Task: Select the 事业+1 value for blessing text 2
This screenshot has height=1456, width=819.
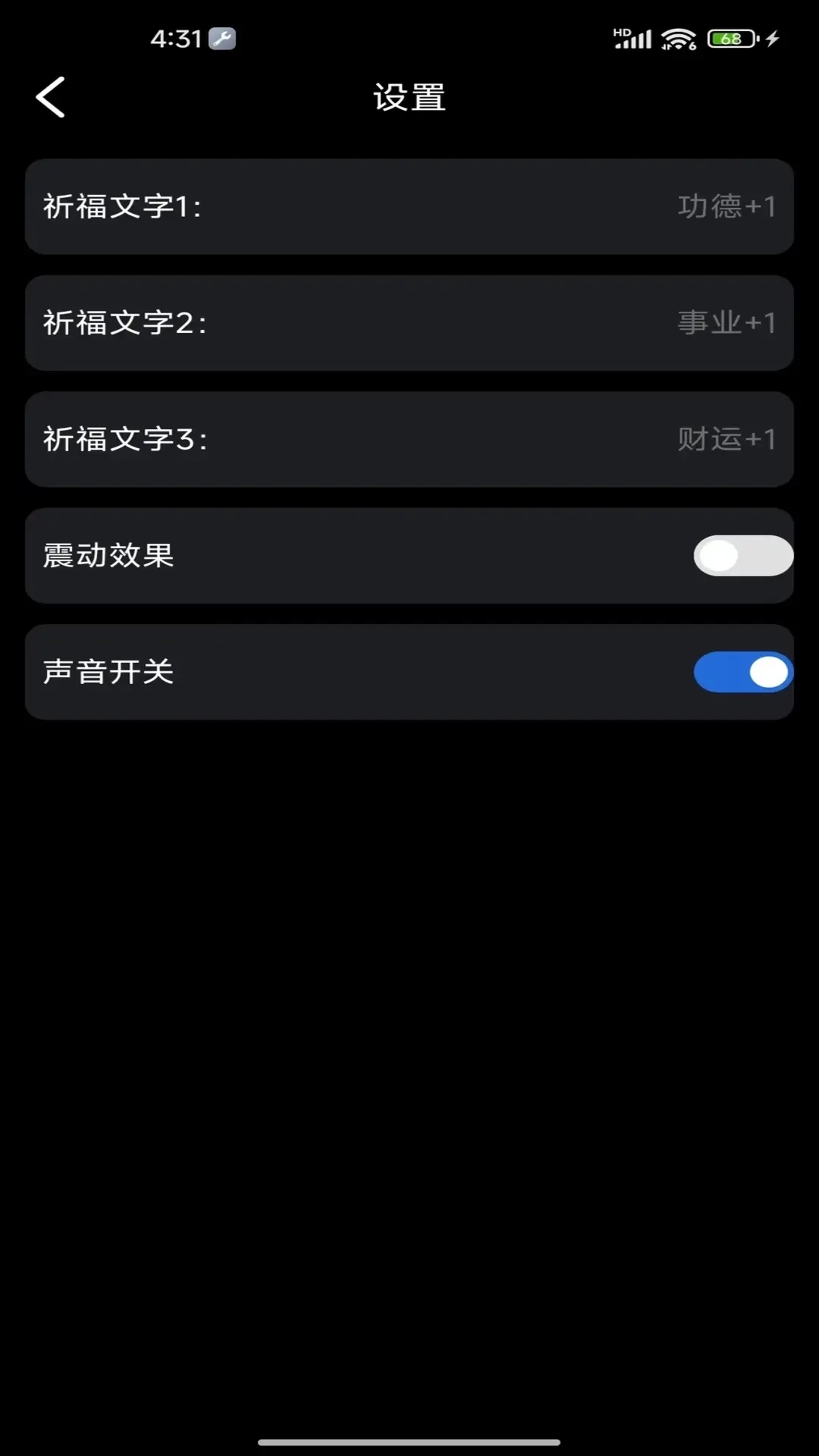Action: 726,323
